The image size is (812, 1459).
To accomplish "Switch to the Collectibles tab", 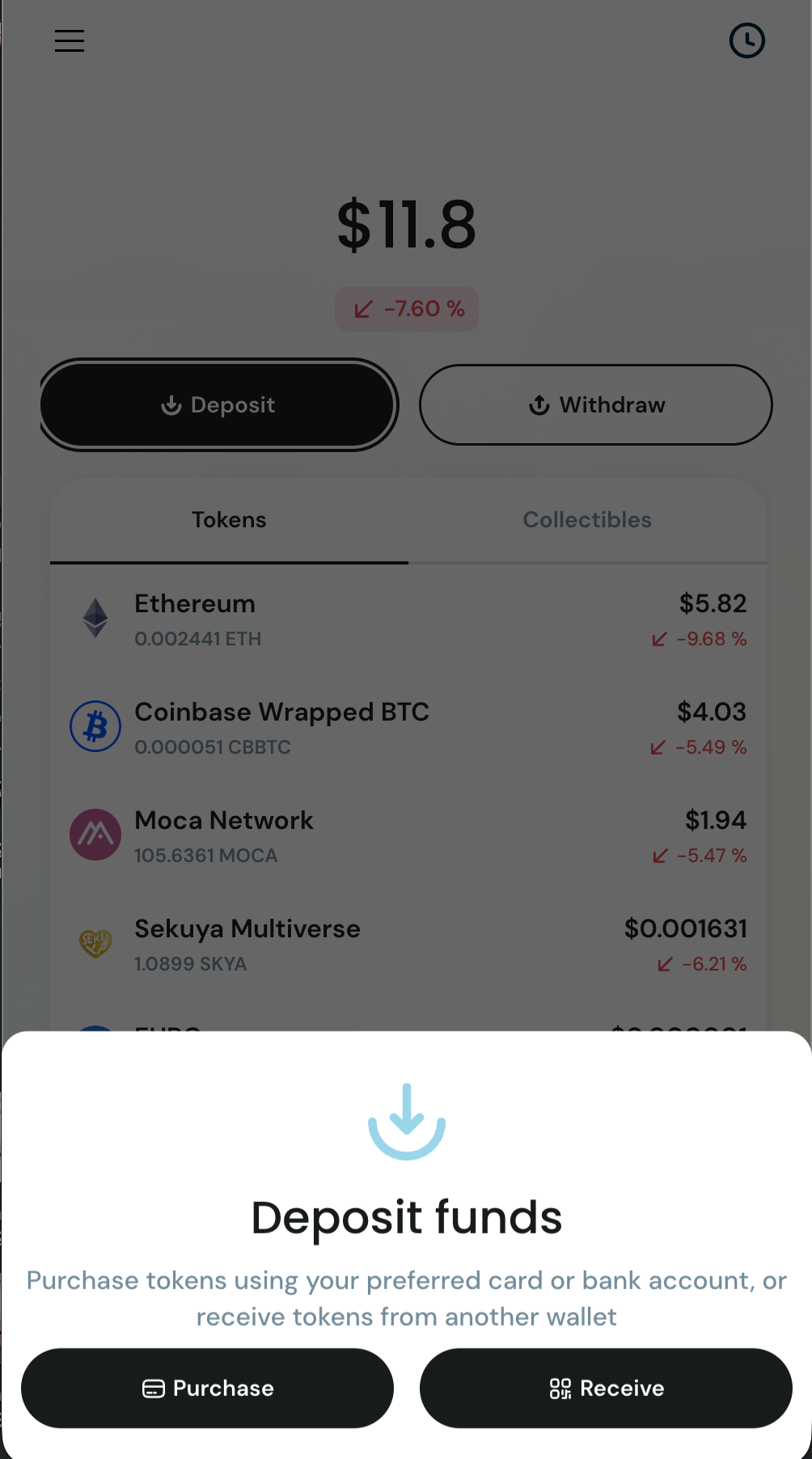I will tap(587, 520).
